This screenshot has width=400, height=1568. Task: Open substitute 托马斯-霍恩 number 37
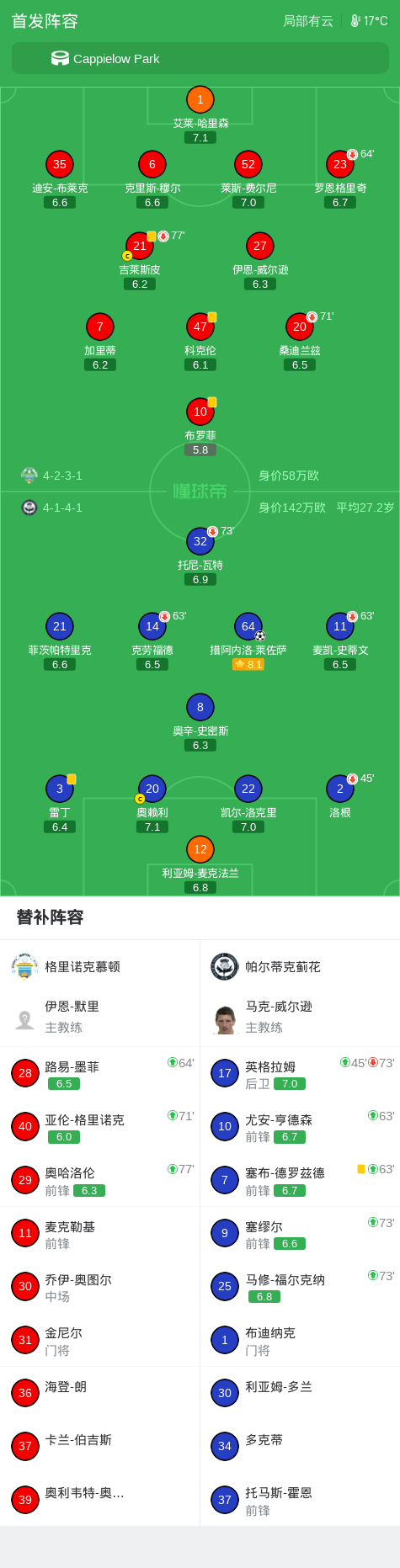click(x=300, y=1500)
